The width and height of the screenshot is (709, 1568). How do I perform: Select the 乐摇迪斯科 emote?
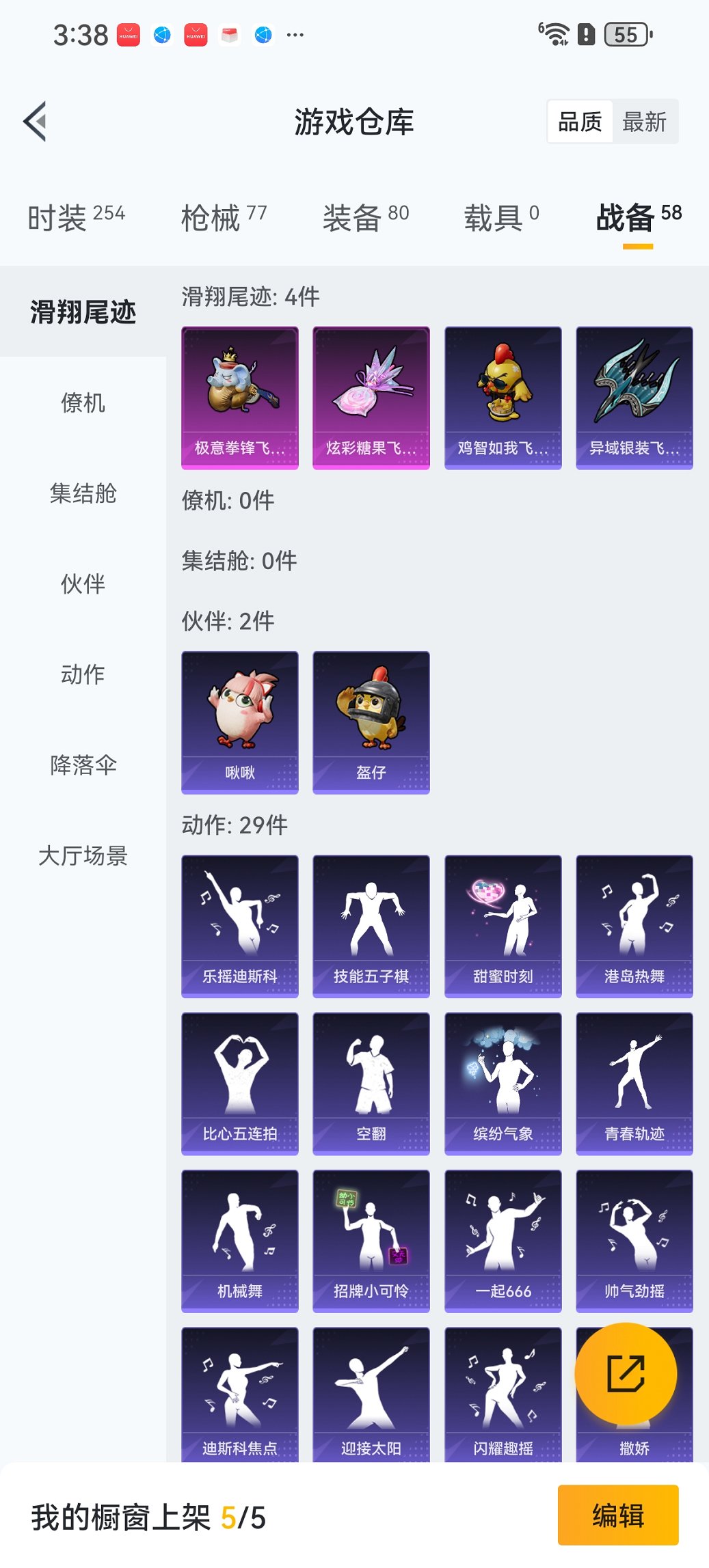239,925
